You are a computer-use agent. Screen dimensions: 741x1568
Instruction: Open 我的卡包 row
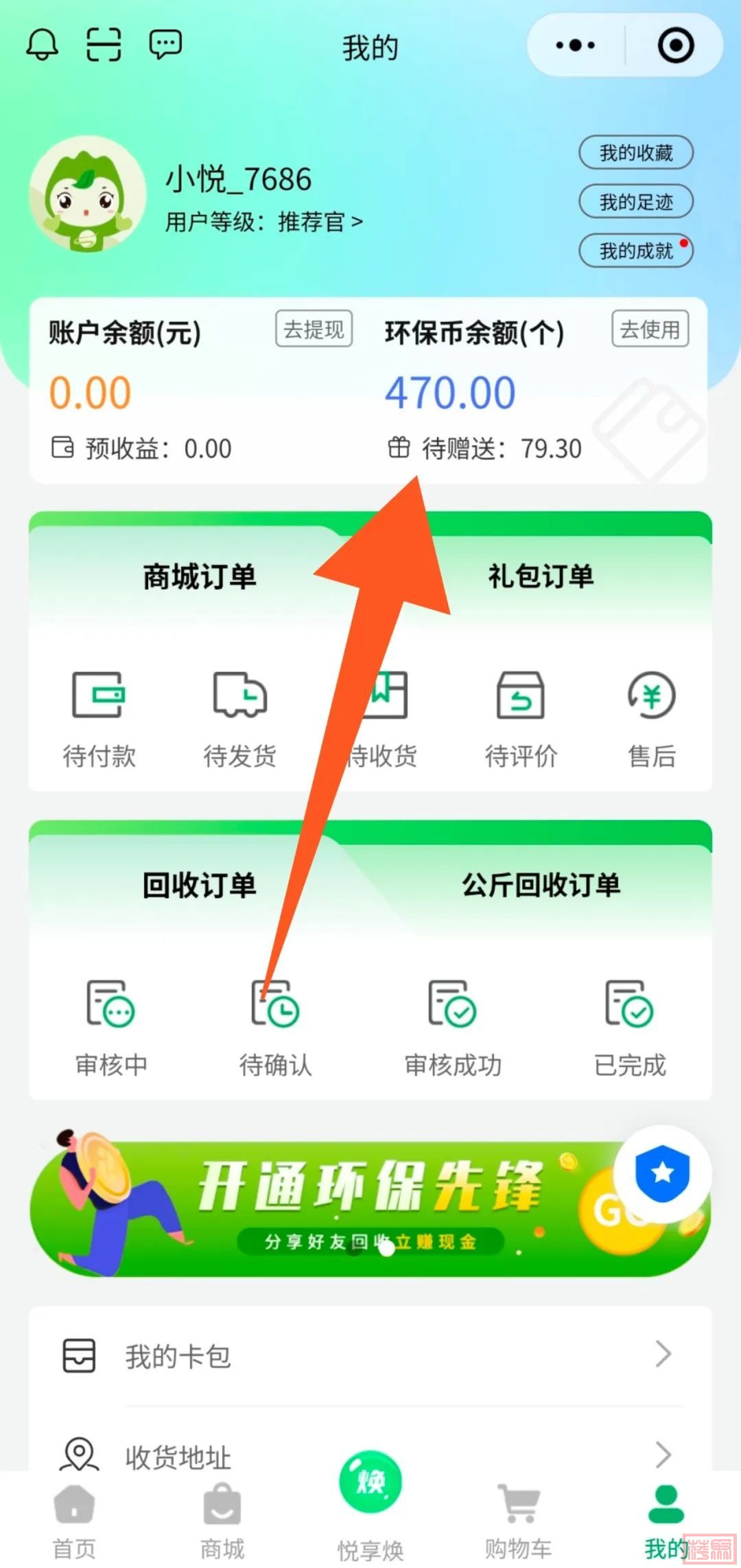369,1356
